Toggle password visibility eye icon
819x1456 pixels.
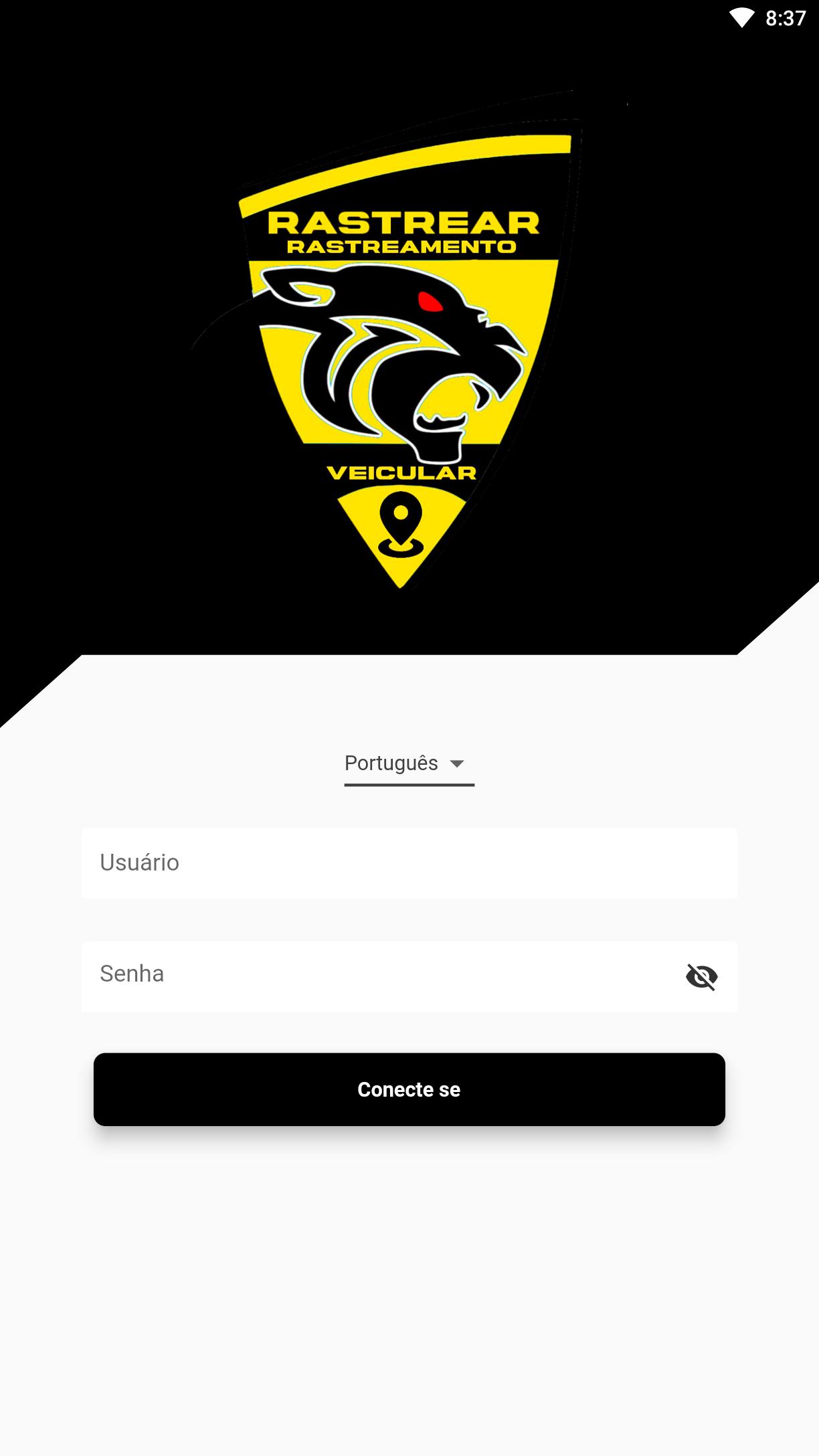point(701,977)
